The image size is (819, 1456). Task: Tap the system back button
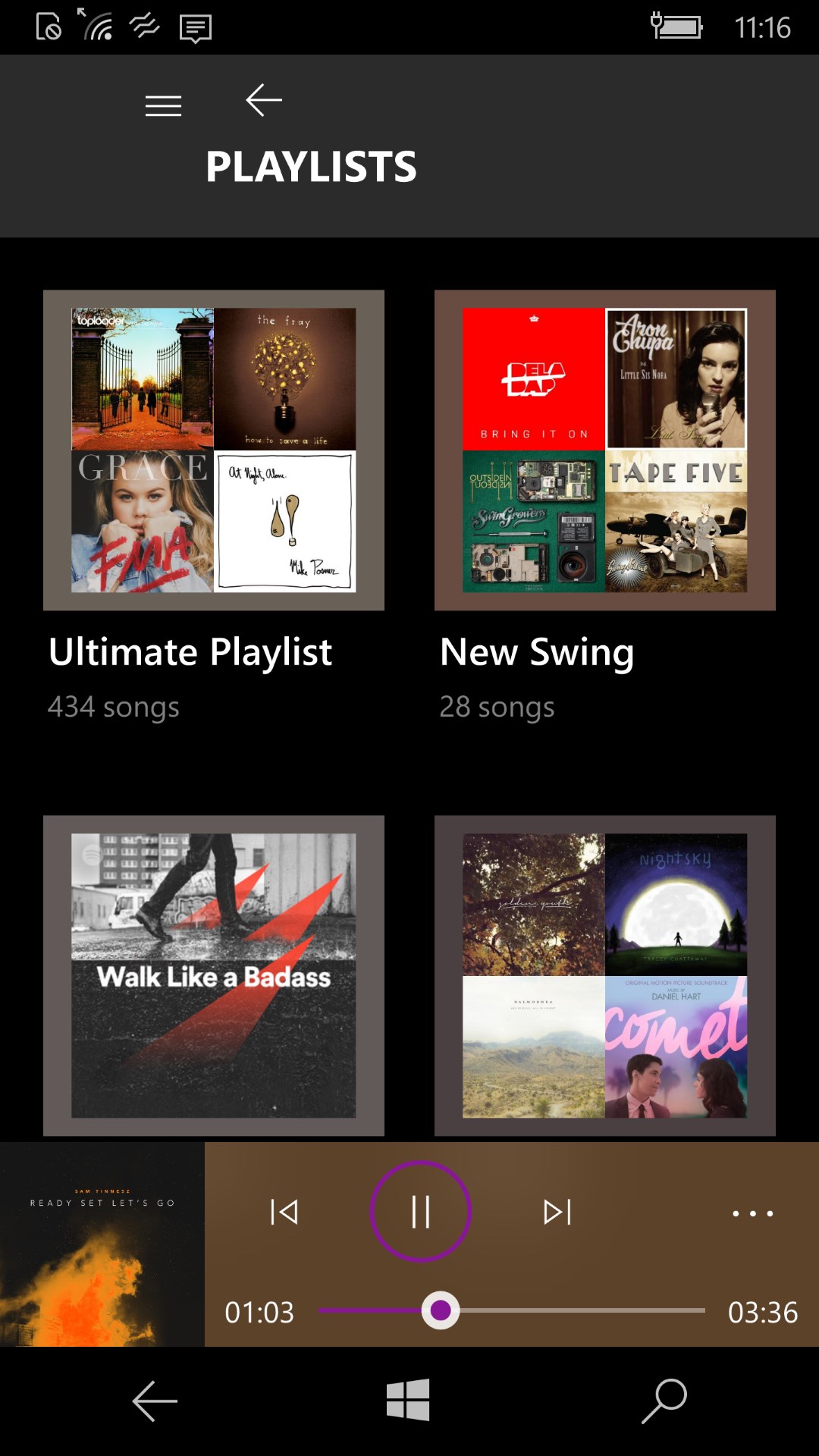click(x=155, y=1401)
